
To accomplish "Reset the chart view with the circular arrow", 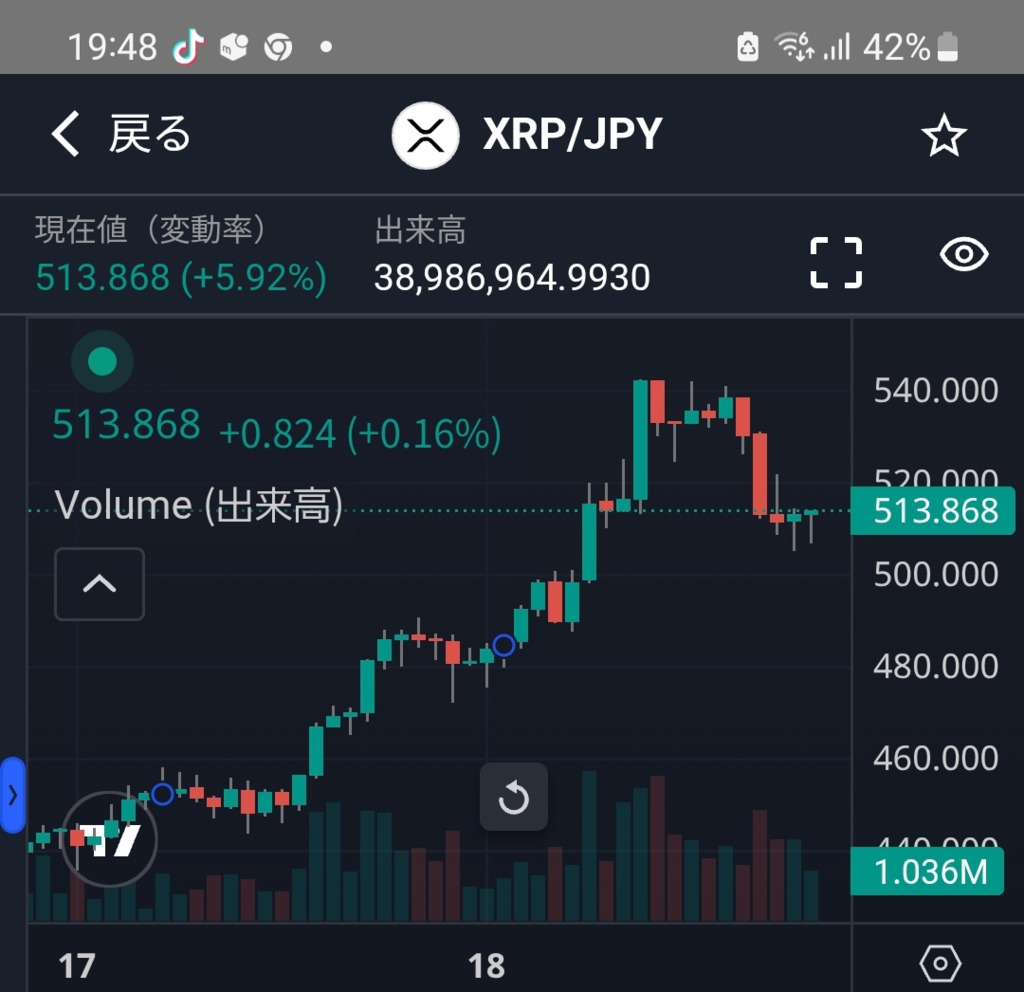I will tap(514, 797).
